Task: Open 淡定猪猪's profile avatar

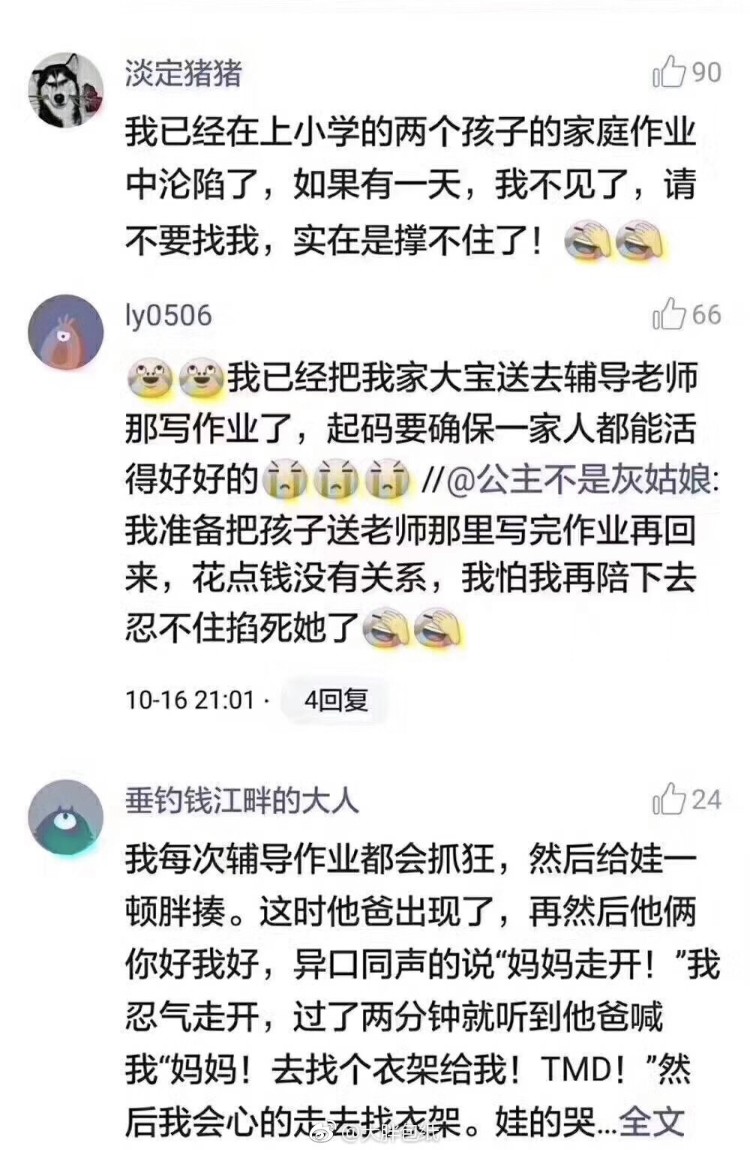Action: coord(65,90)
